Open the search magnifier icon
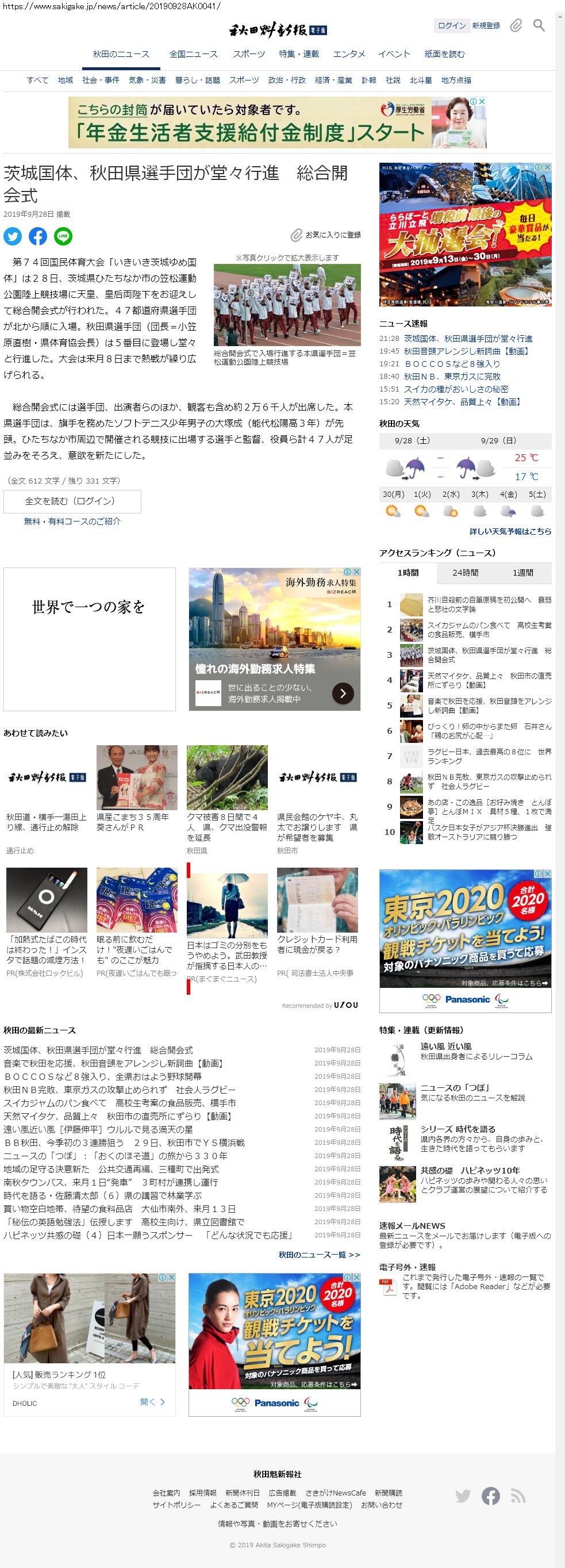Image resolution: width=565 pixels, height=1568 pixels. [539, 25]
